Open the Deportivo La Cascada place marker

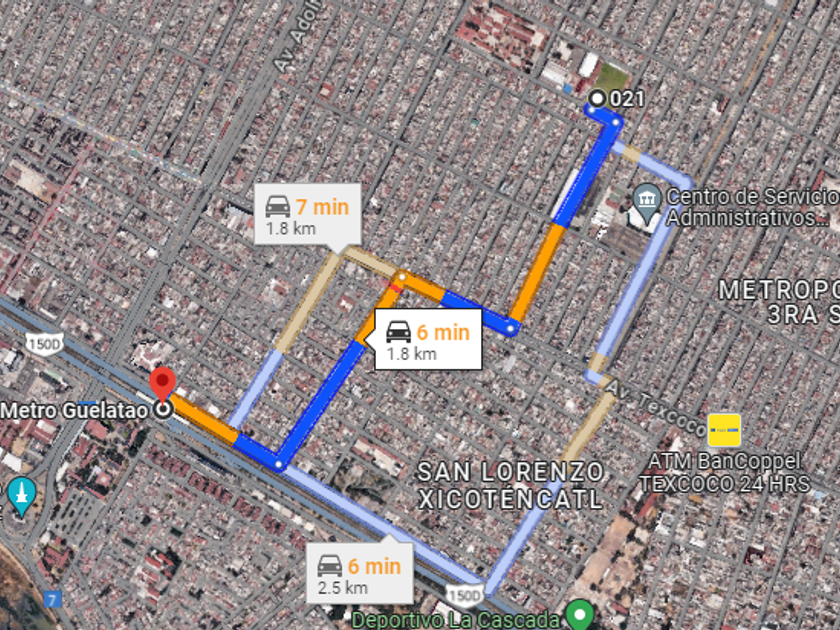(x=580, y=613)
